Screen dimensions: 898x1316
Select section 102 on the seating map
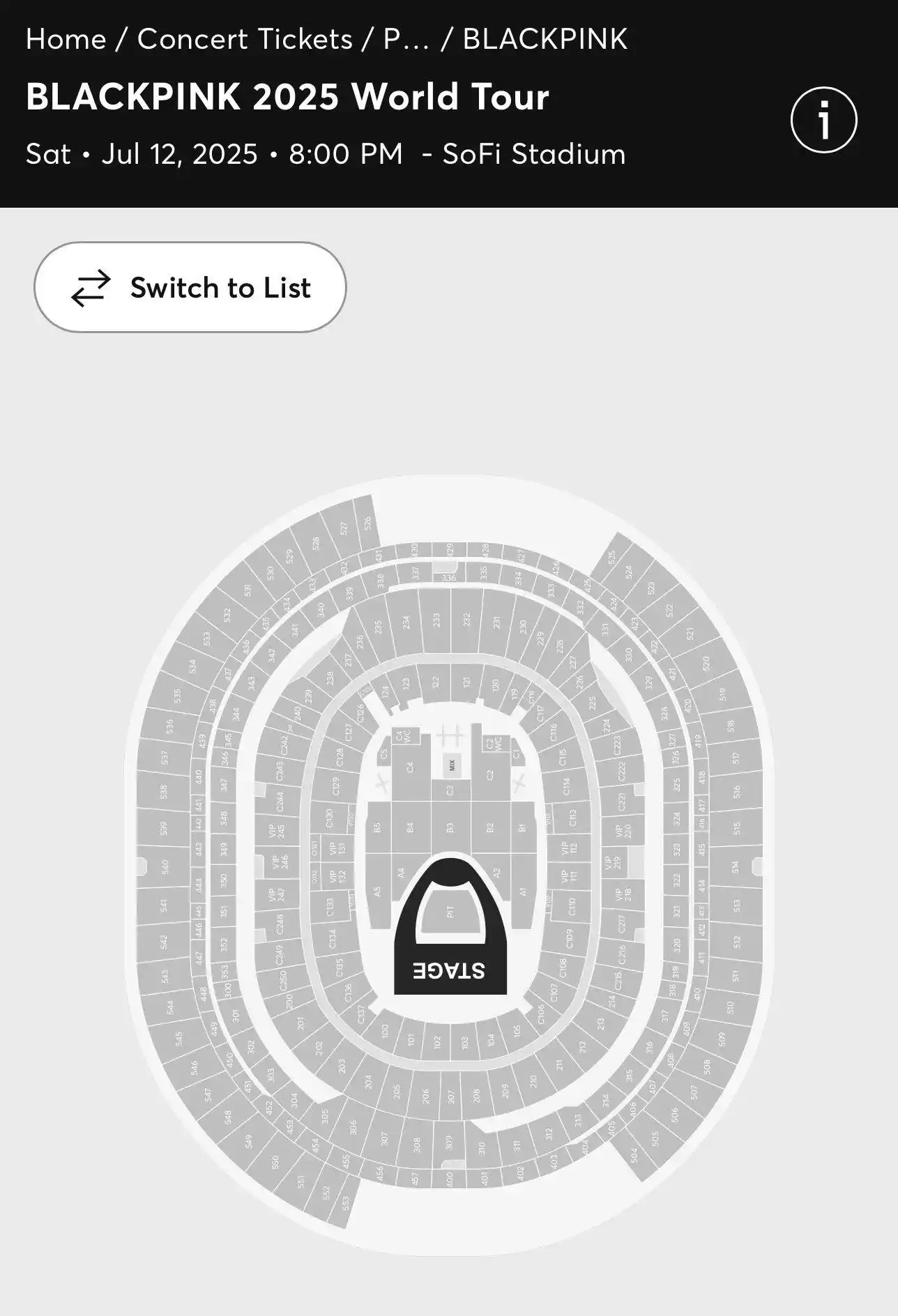point(437,1043)
